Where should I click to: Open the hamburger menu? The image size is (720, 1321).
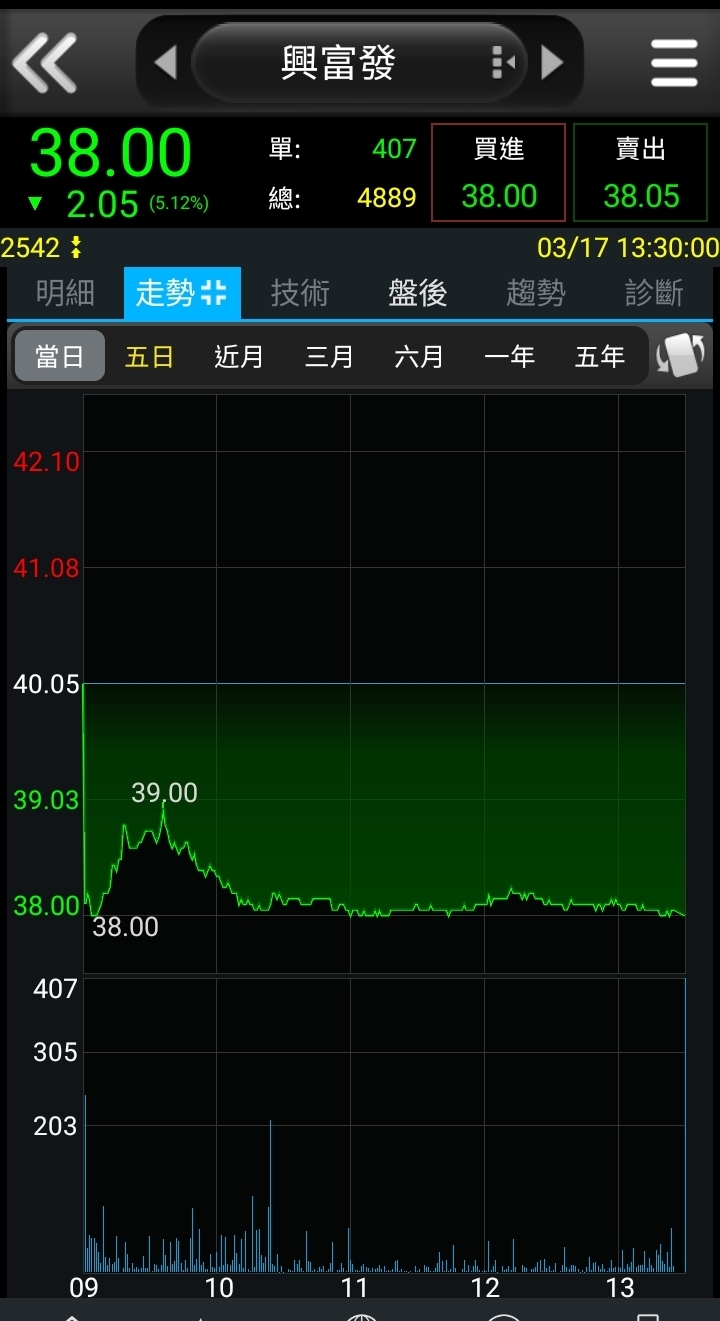(x=674, y=63)
